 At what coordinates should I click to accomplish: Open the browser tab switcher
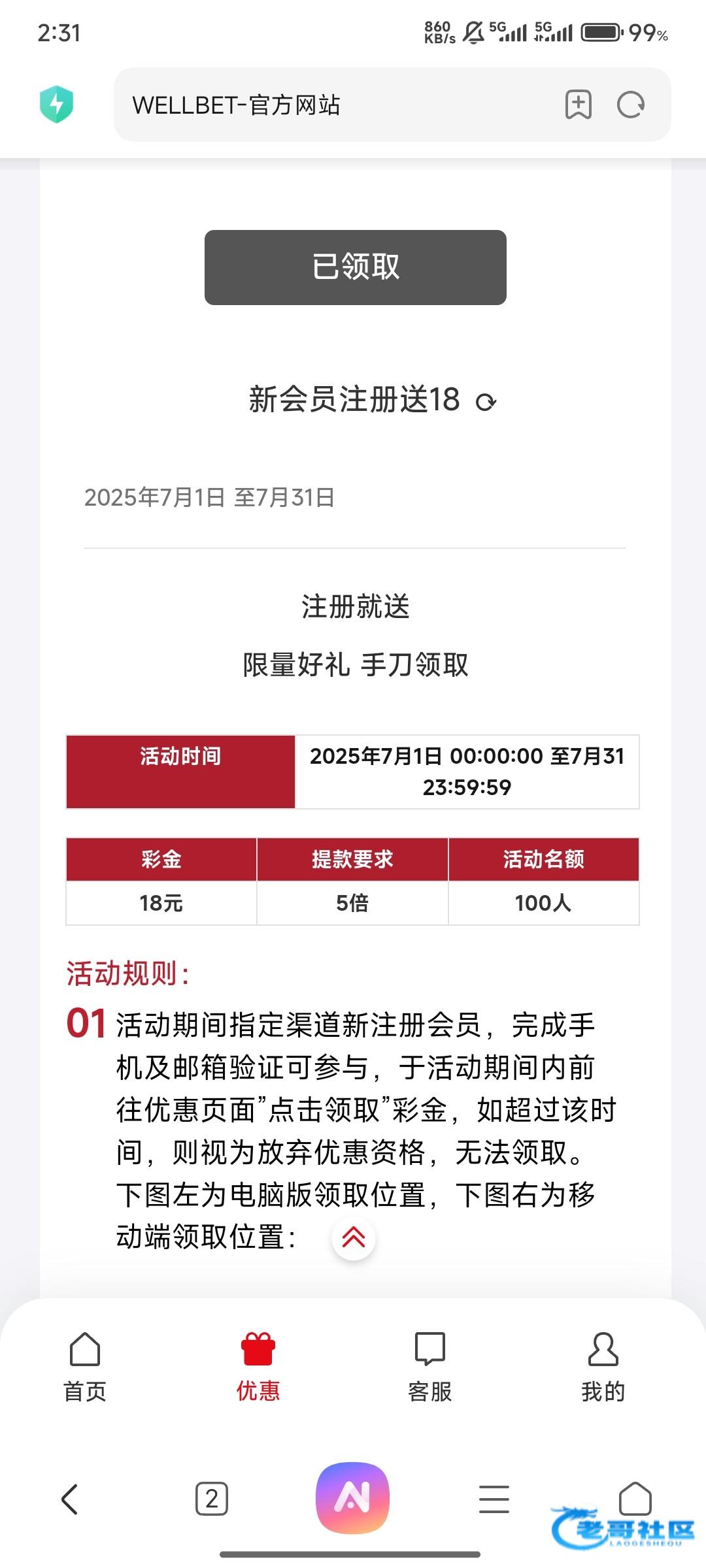point(212,1499)
